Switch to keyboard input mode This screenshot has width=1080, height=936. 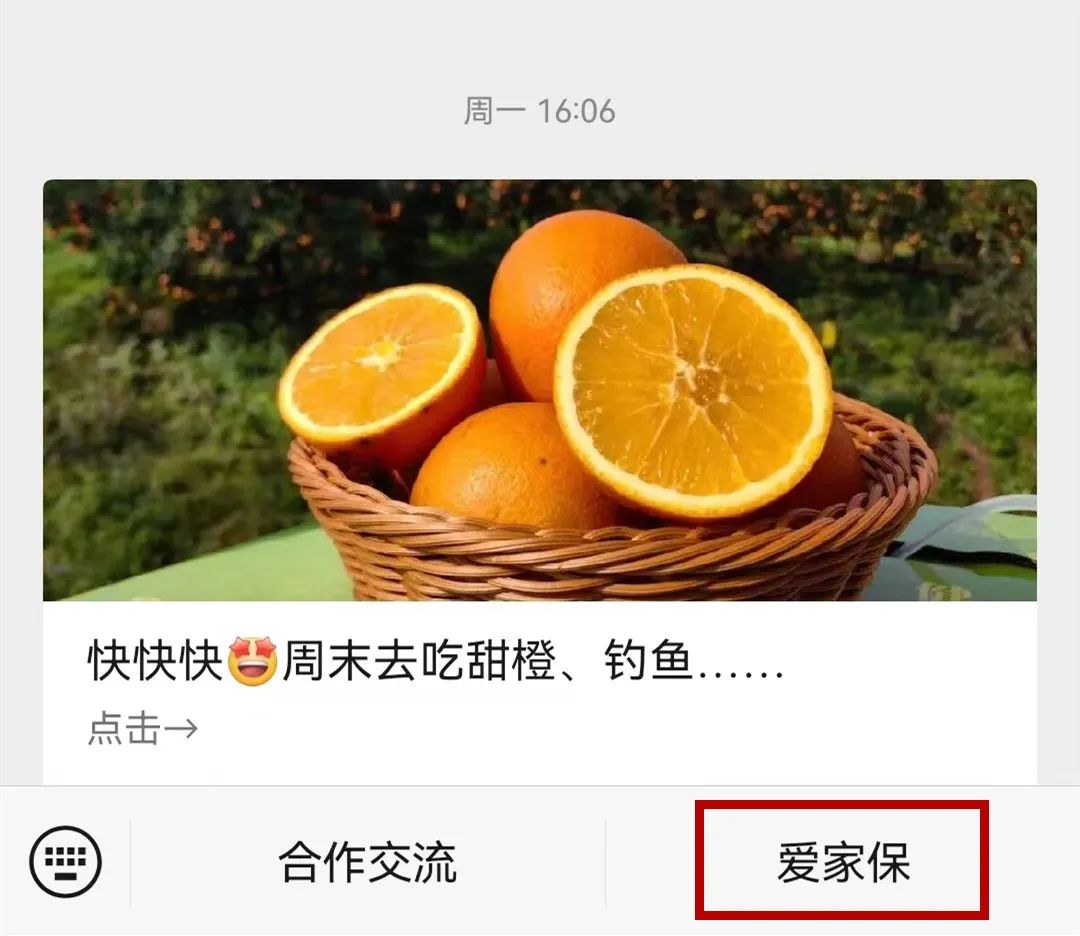66,861
